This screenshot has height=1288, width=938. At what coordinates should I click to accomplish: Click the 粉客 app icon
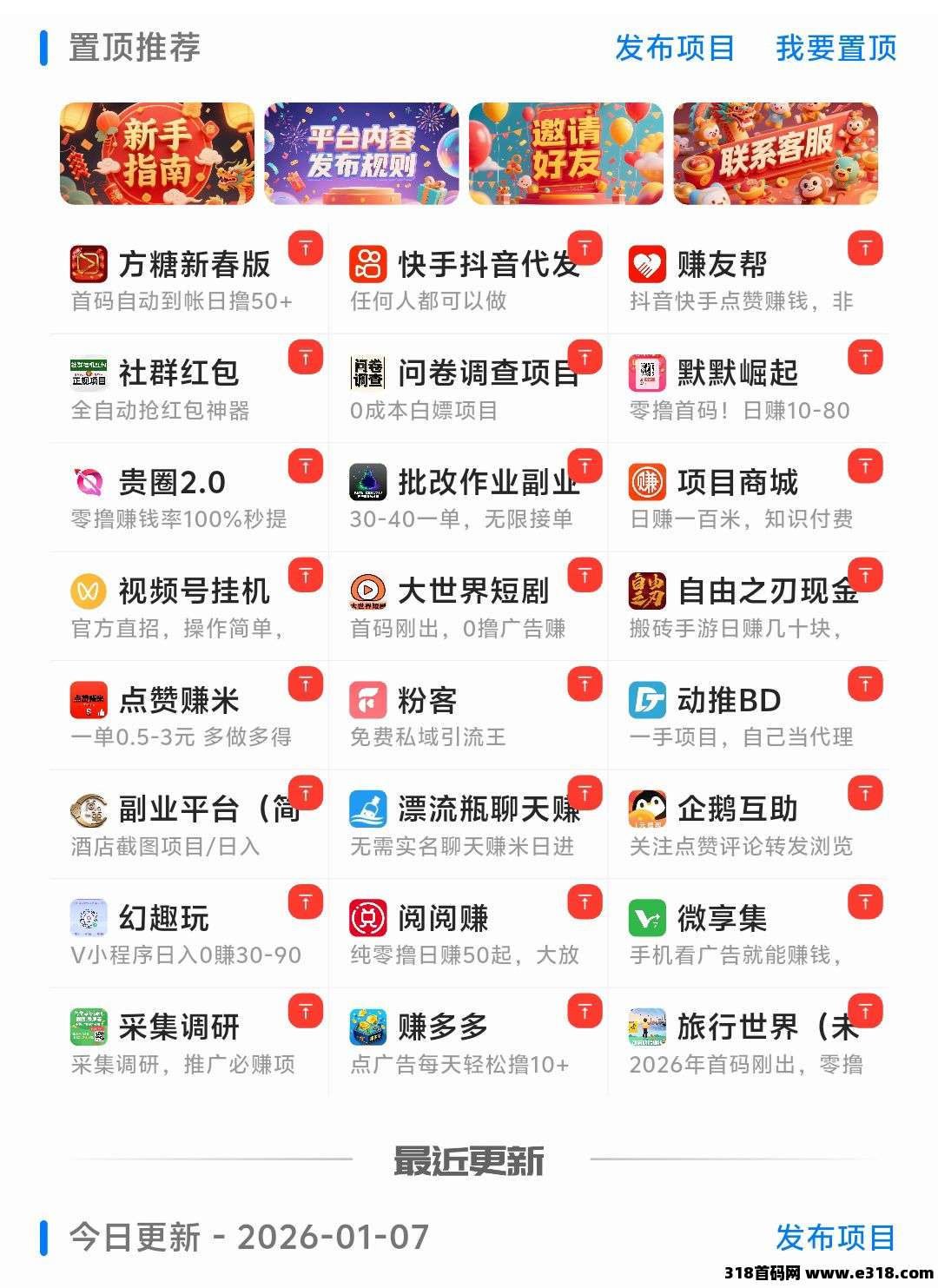tap(368, 699)
